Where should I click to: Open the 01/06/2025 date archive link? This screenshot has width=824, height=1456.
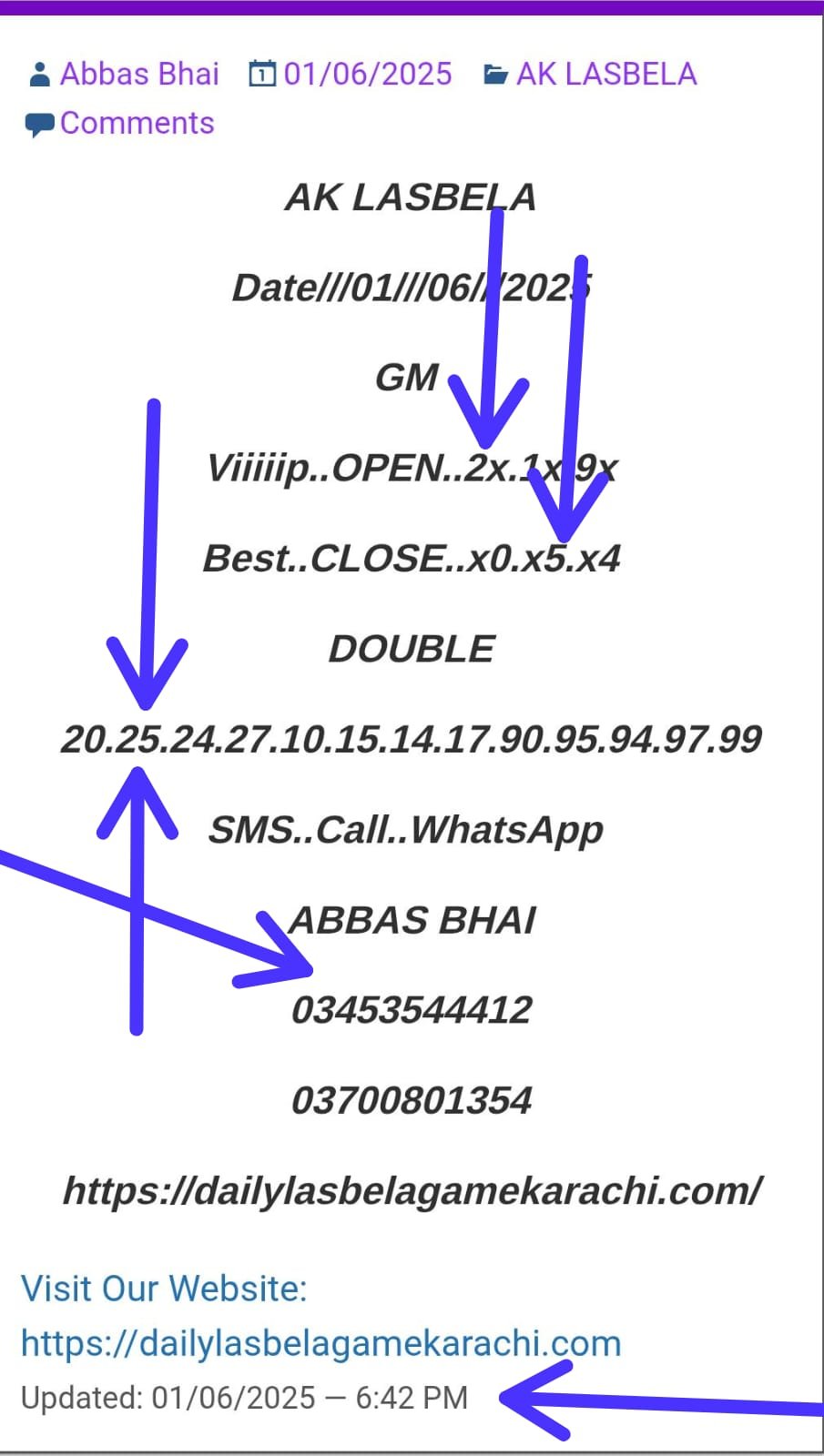point(367,74)
